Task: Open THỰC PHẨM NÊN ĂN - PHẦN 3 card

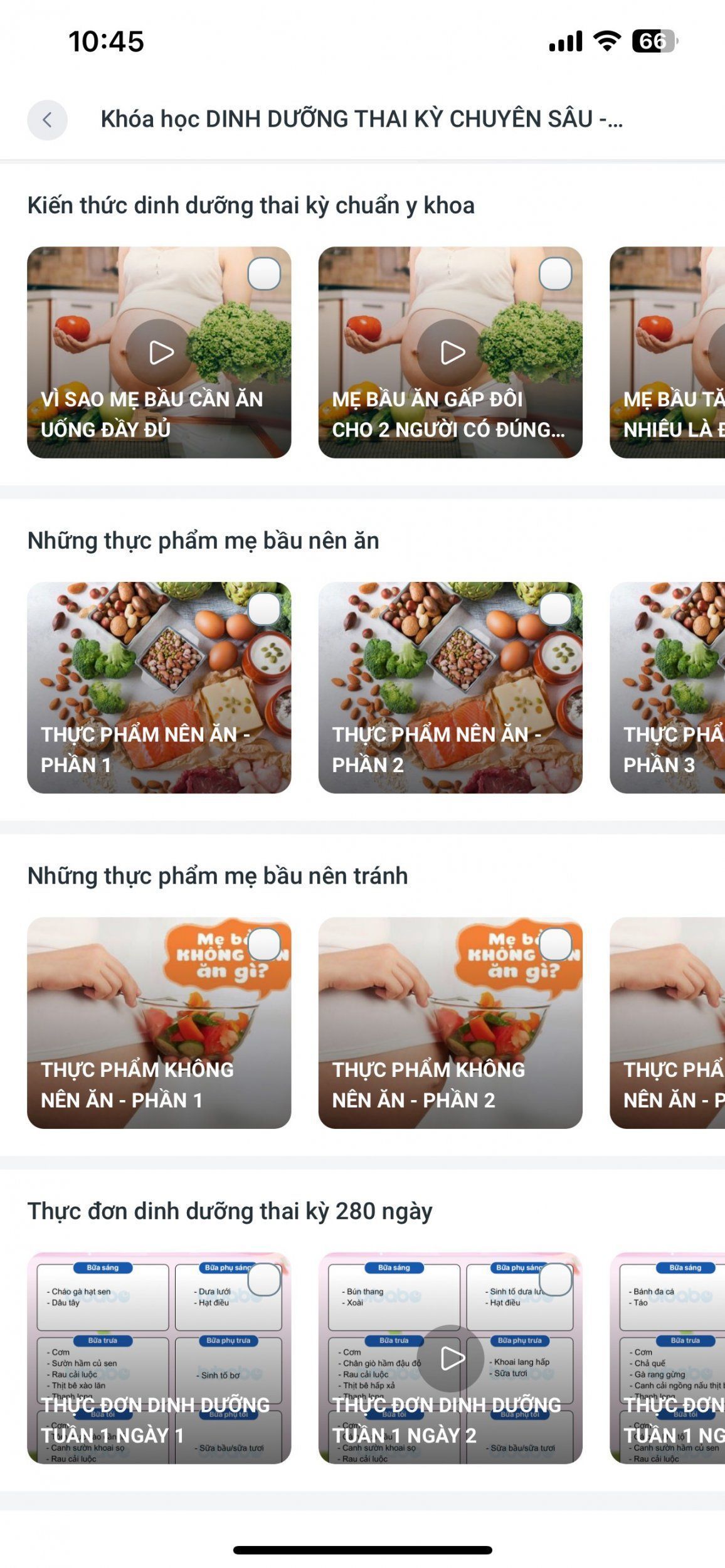Action: click(667, 687)
